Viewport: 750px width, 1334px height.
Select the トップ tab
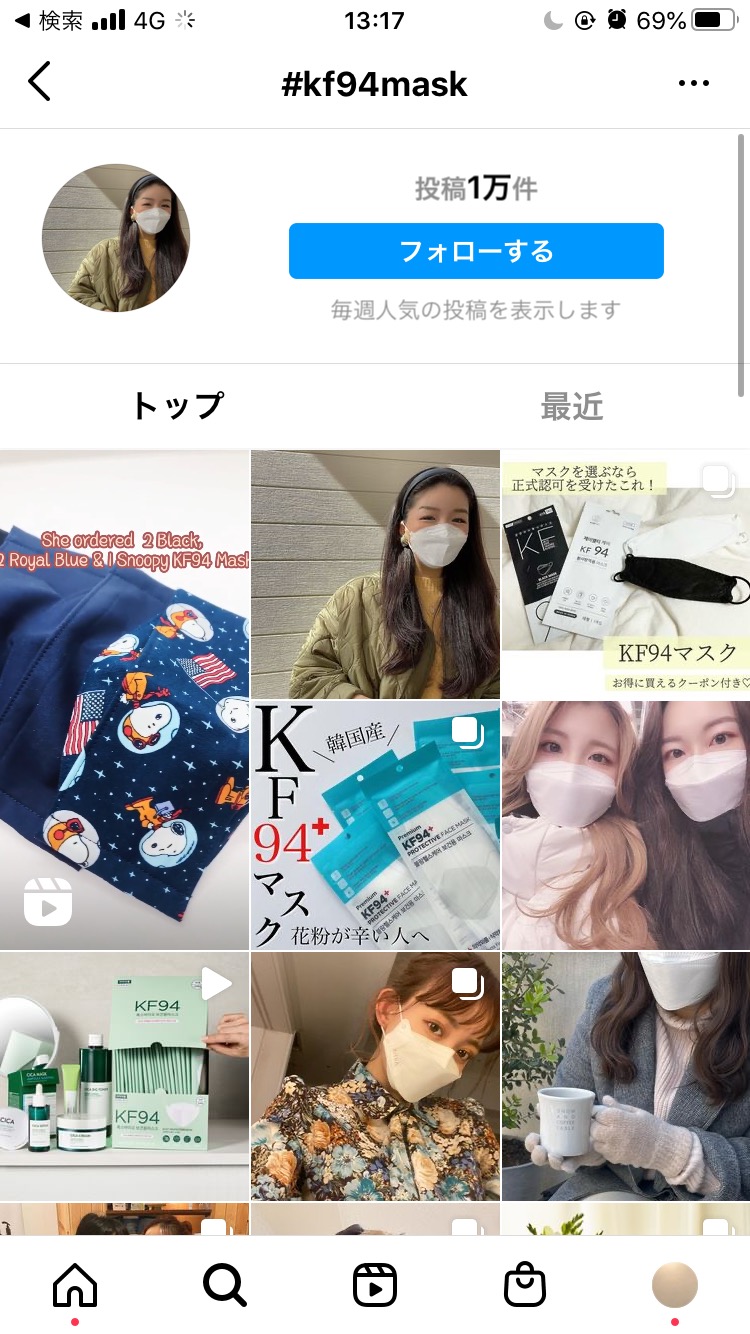177,406
